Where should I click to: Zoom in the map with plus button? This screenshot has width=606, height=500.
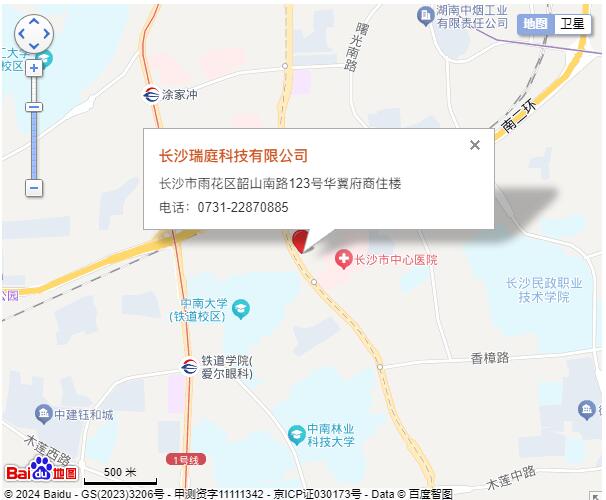(34, 68)
